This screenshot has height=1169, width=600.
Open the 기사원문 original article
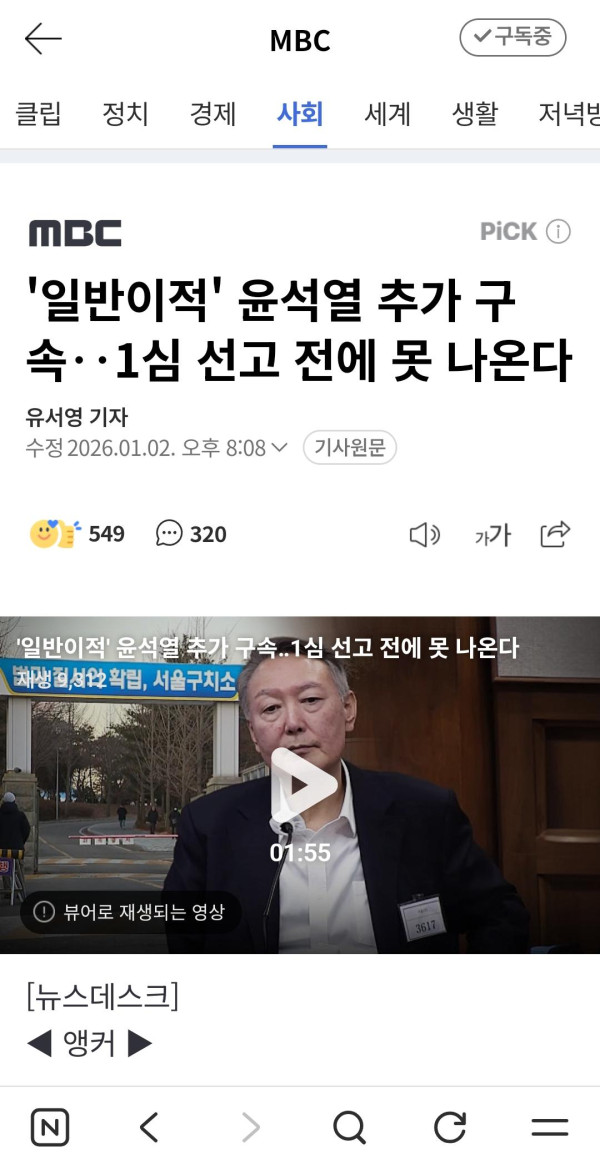349,448
